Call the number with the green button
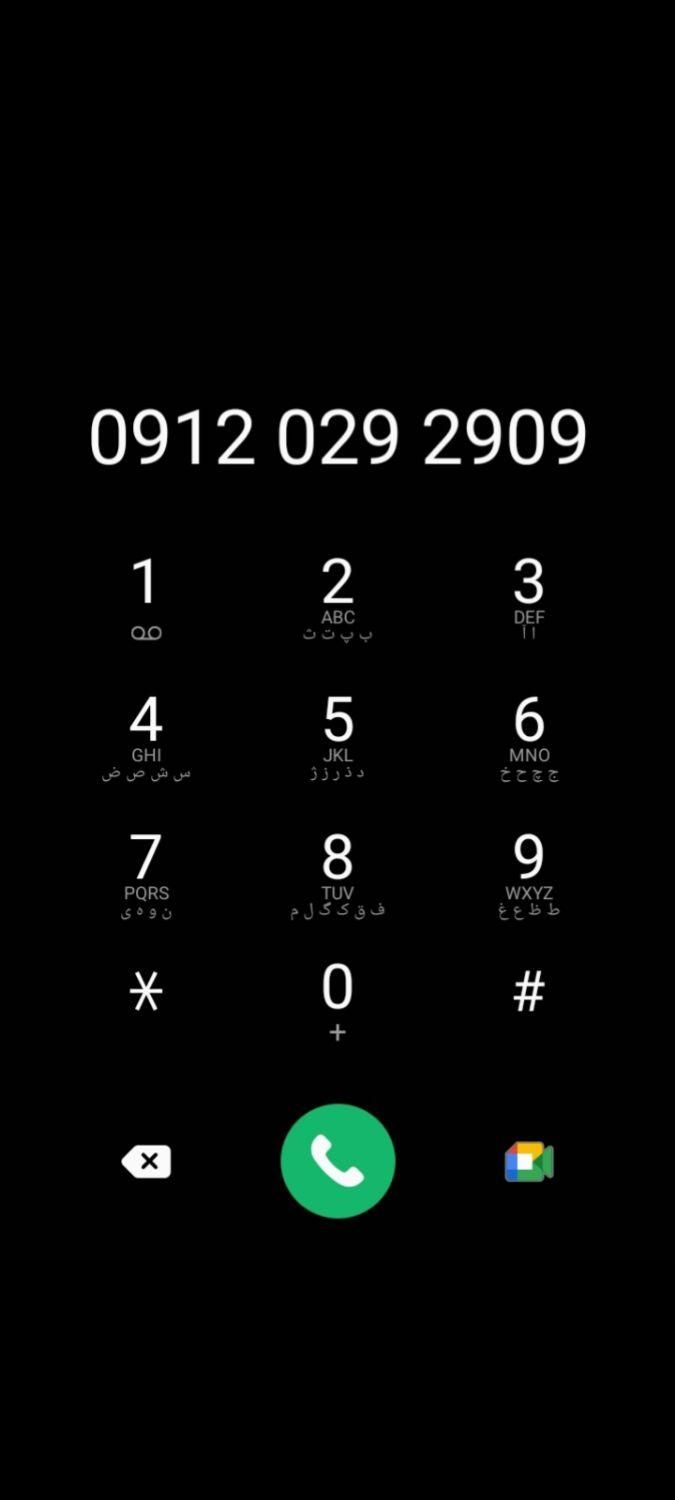675x1500 pixels. (x=337, y=1161)
